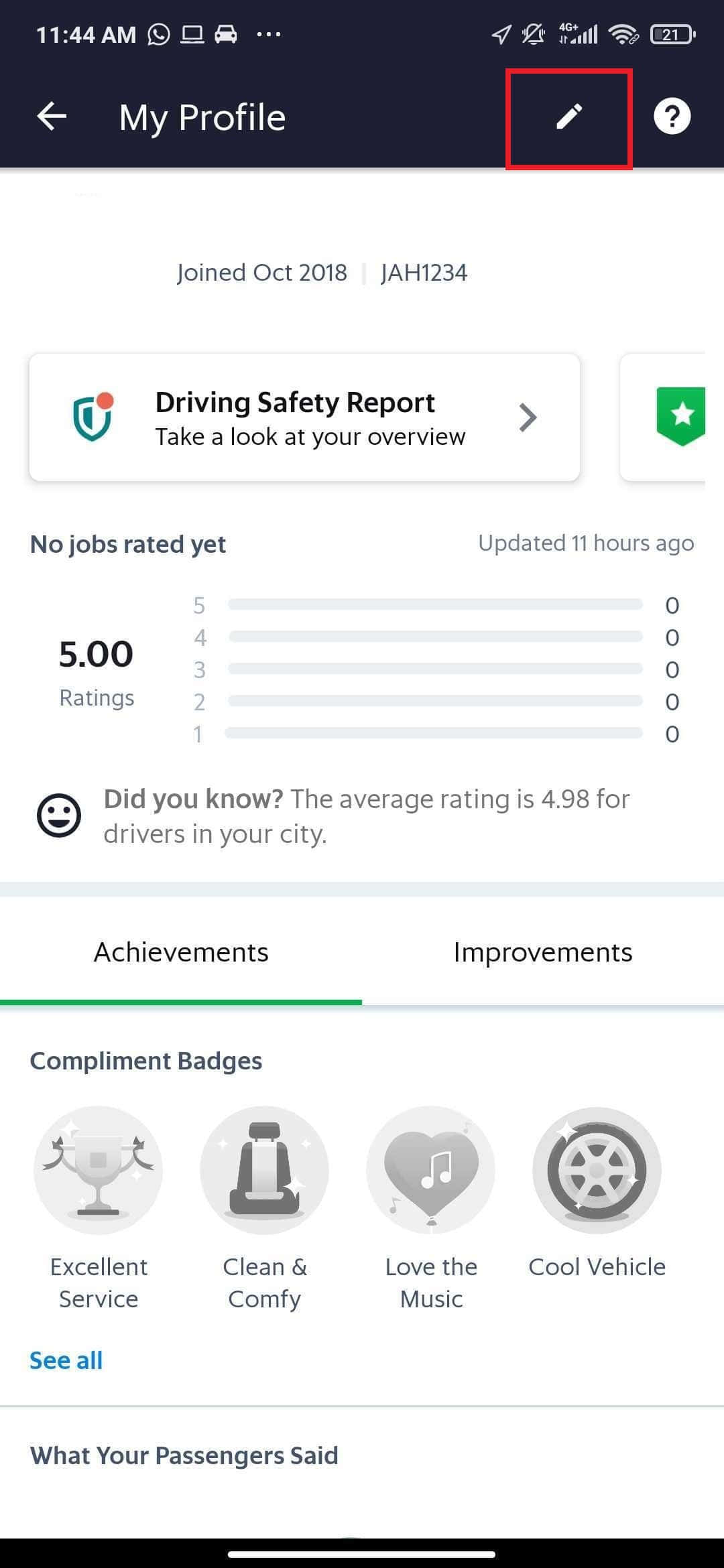Screen dimensions: 724x1568
Task: Select the Clean & Comfy seat badge
Action: coord(264,1169)
